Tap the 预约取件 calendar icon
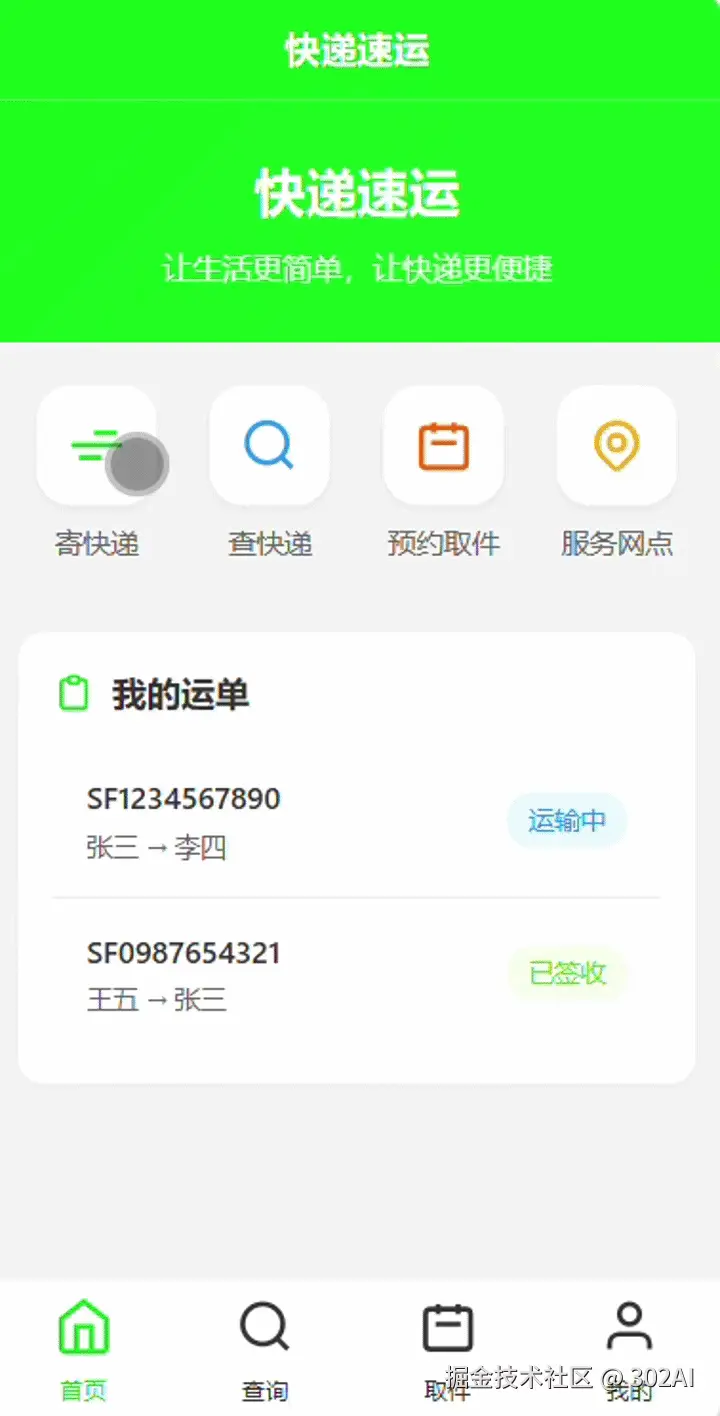The height and width of the screenshot is (1416, 720). pyautogui.click(x=443, y=446)
